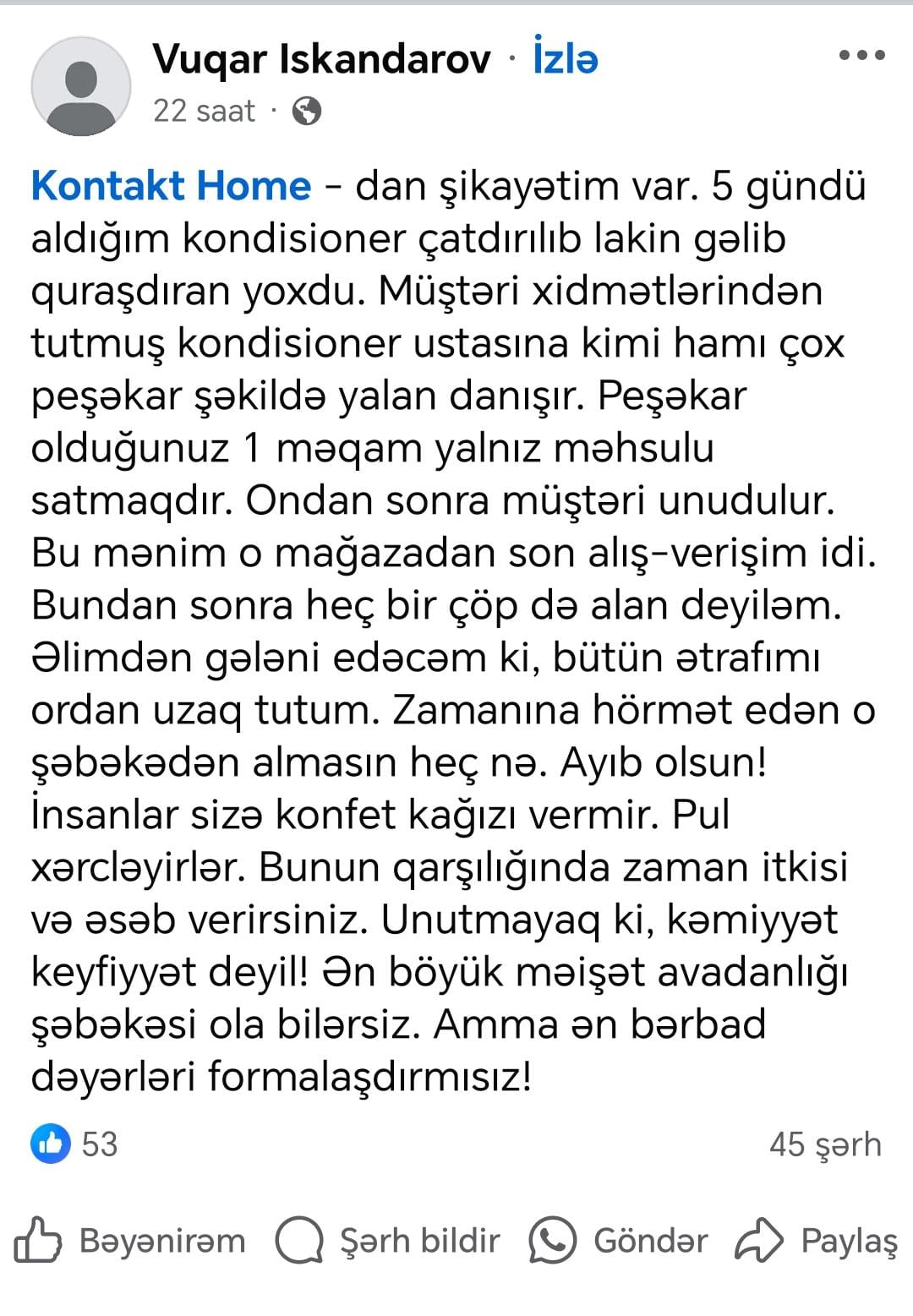Open the 45 şərh comments
This screenshot has height=1316, width=913.
(x=824, y=1144)
